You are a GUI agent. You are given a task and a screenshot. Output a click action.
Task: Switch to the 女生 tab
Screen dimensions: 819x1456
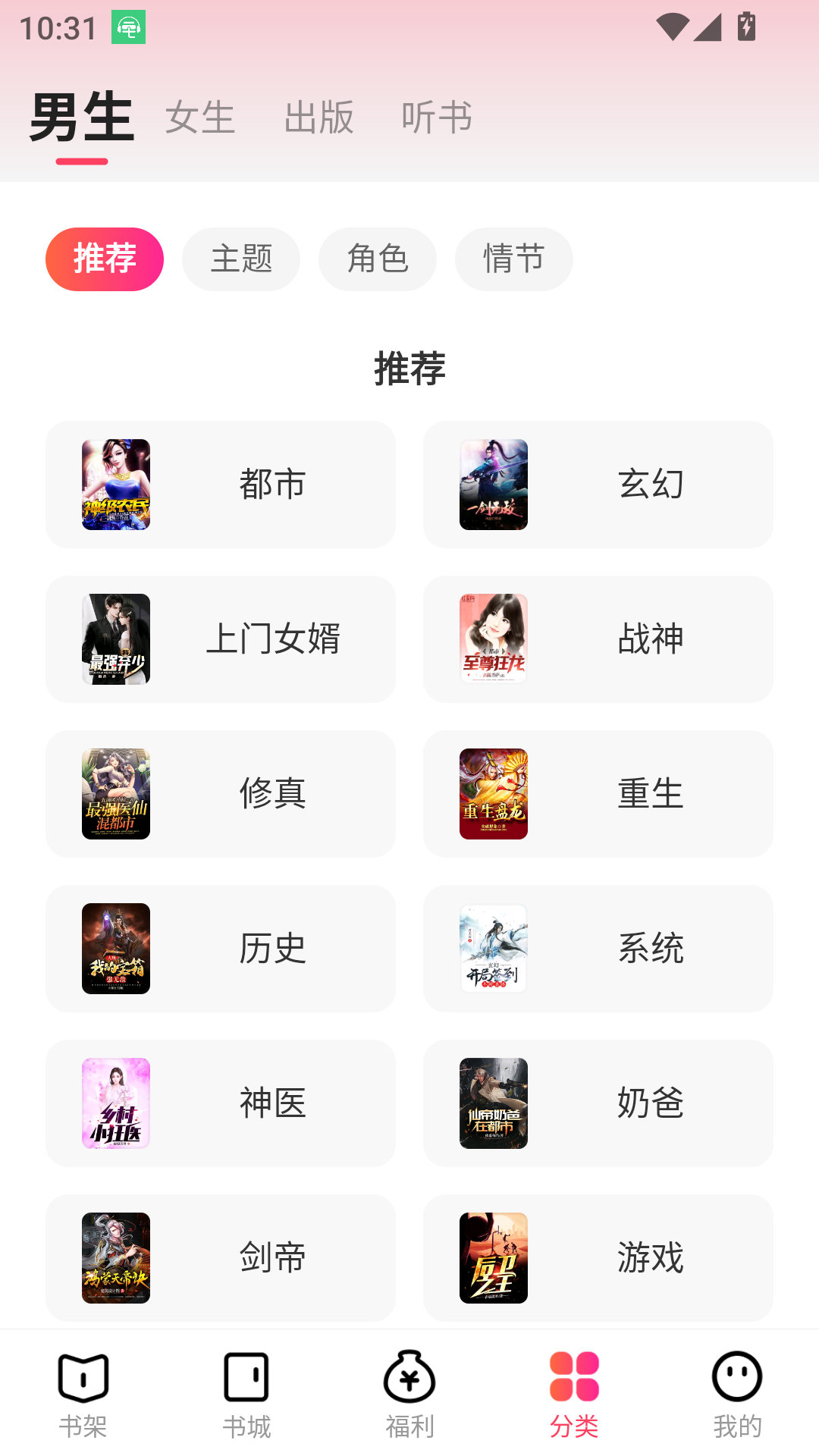(x=199, y=117)
